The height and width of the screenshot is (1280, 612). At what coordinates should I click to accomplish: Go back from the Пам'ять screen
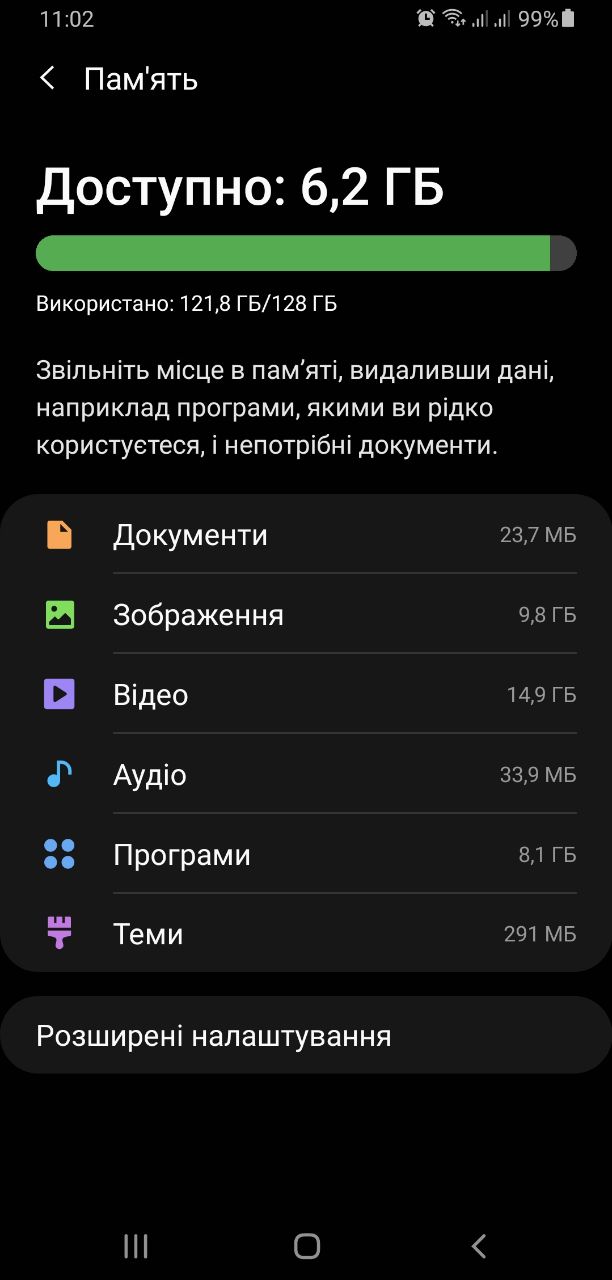[47, 79]
